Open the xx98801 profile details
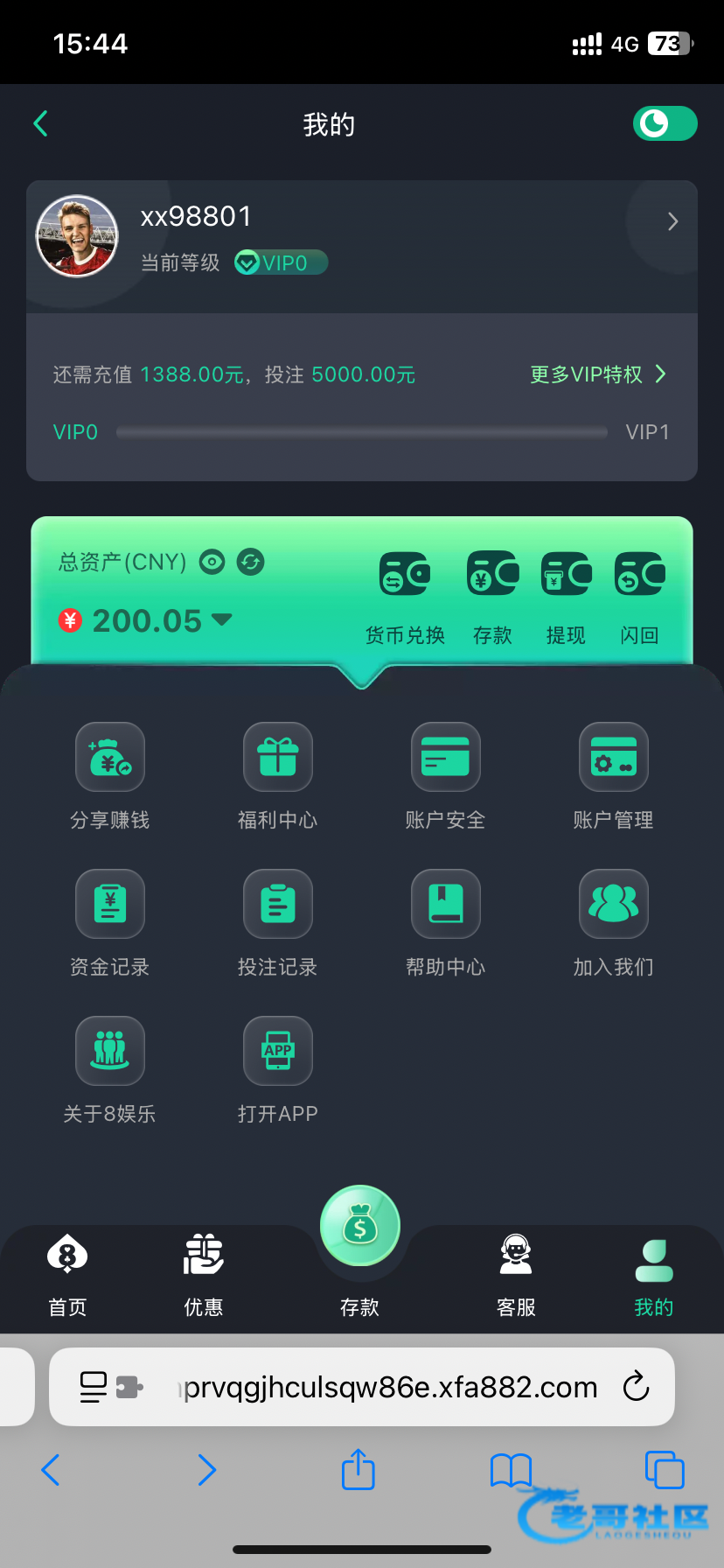The width and height of the screenshot is (724, 1568). [x=672, y=221]
